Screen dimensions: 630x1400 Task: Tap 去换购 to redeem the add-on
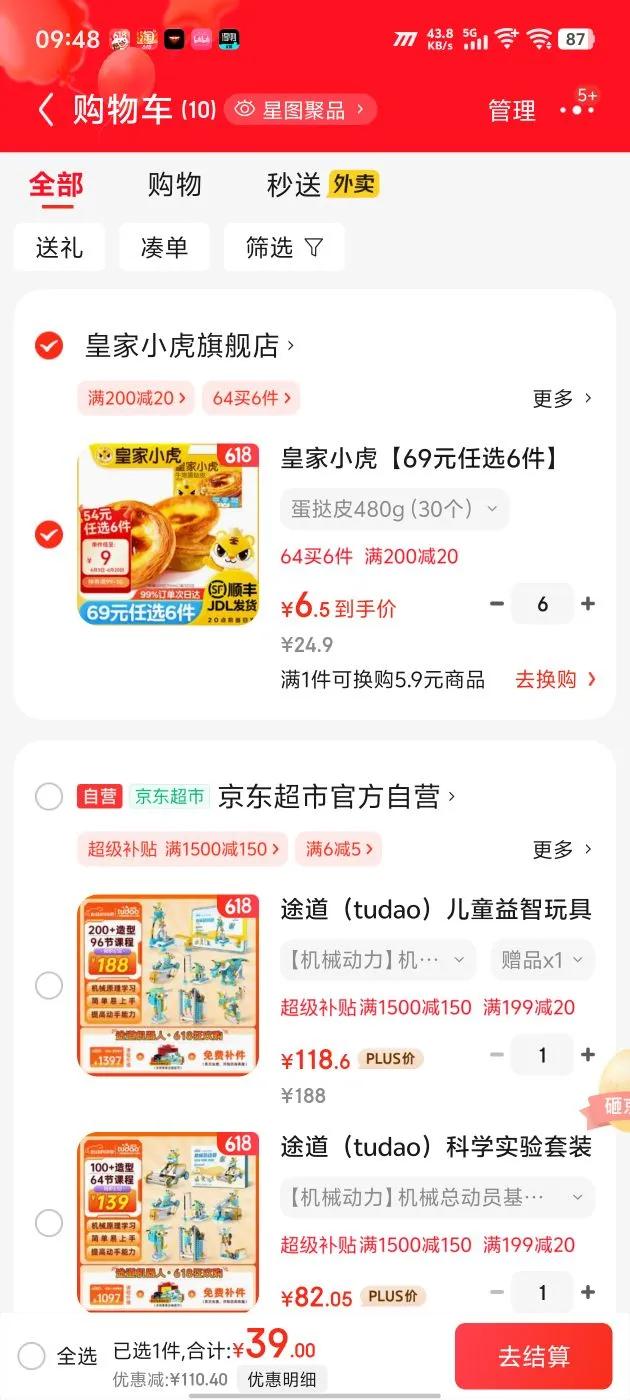pos(555,679)
